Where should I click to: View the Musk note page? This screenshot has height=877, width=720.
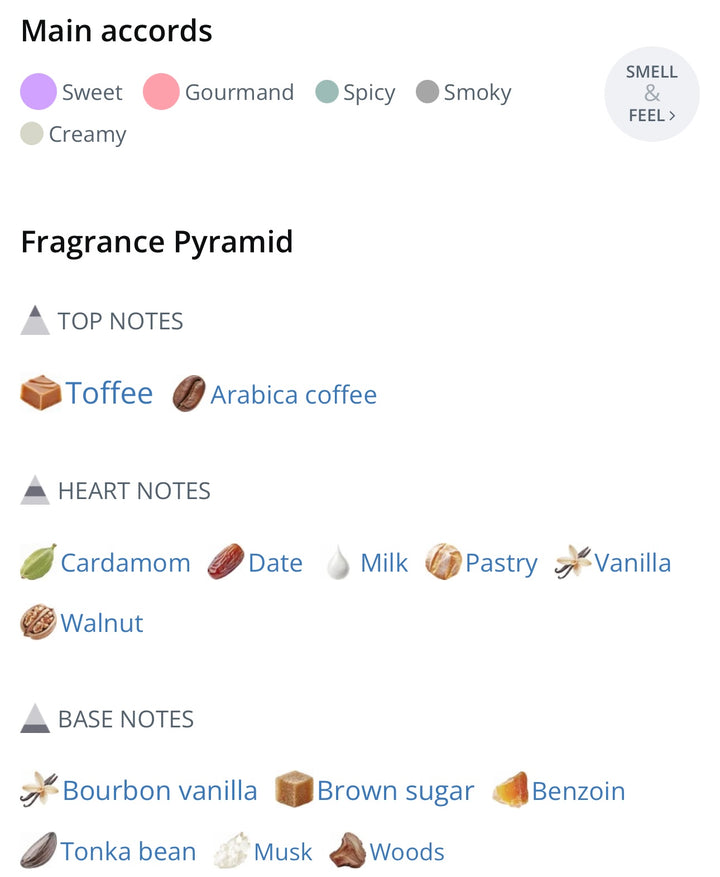283,852
